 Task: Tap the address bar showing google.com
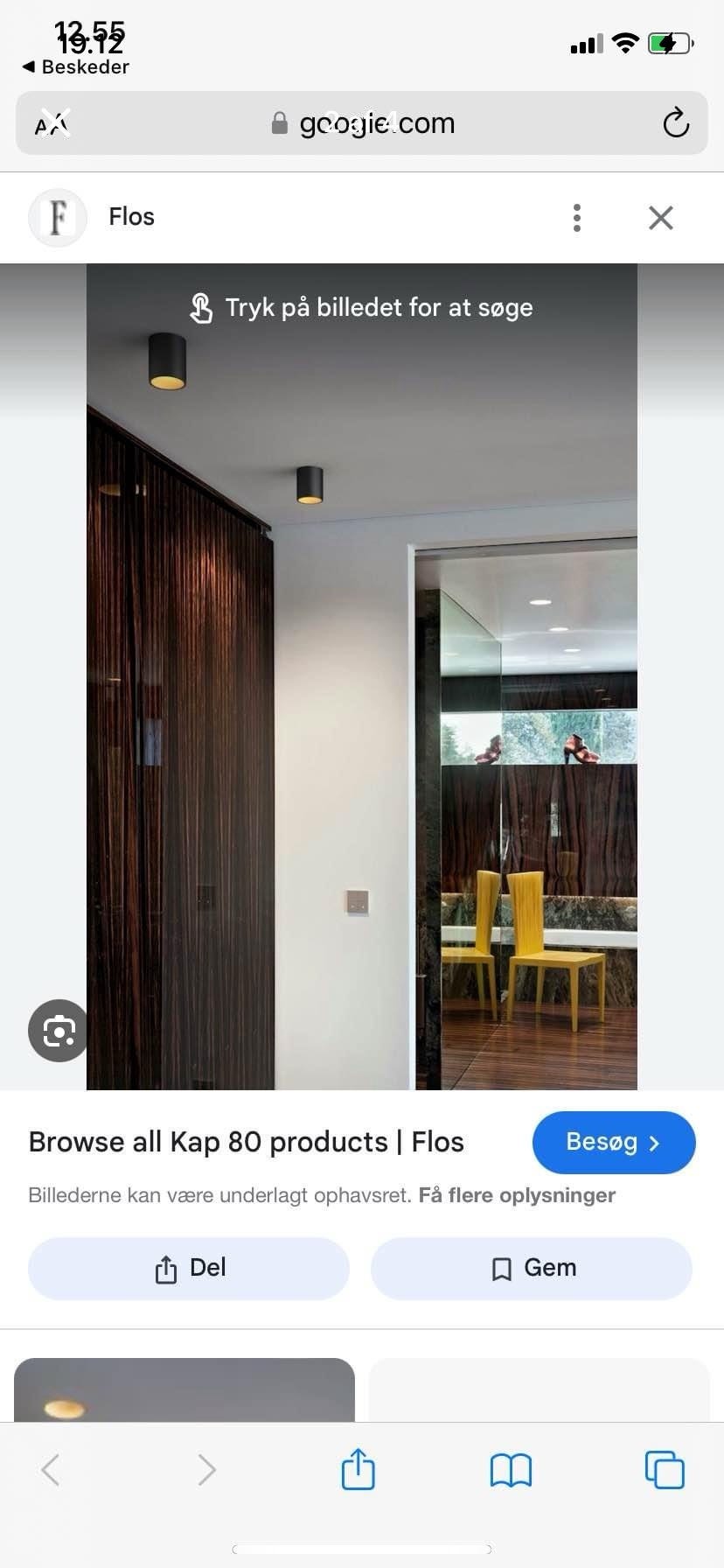pyautogui.click(x=376, y=122)
